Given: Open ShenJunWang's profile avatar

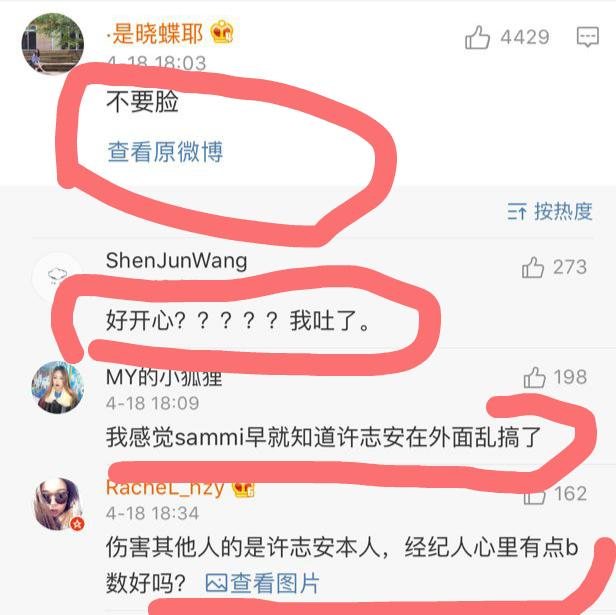Looking at the screenshot, I should coord(57,277).
